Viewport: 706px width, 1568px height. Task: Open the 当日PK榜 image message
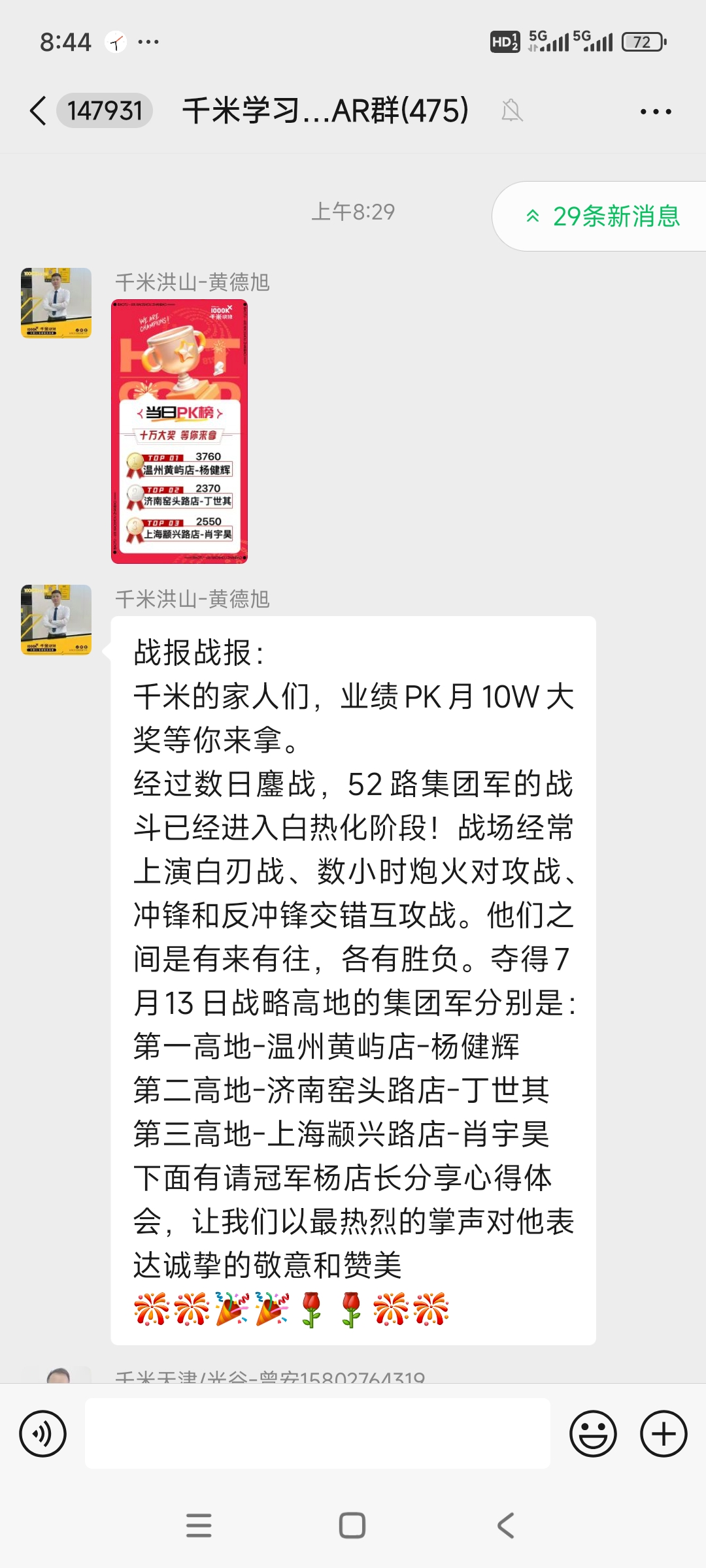pos(179,431)
